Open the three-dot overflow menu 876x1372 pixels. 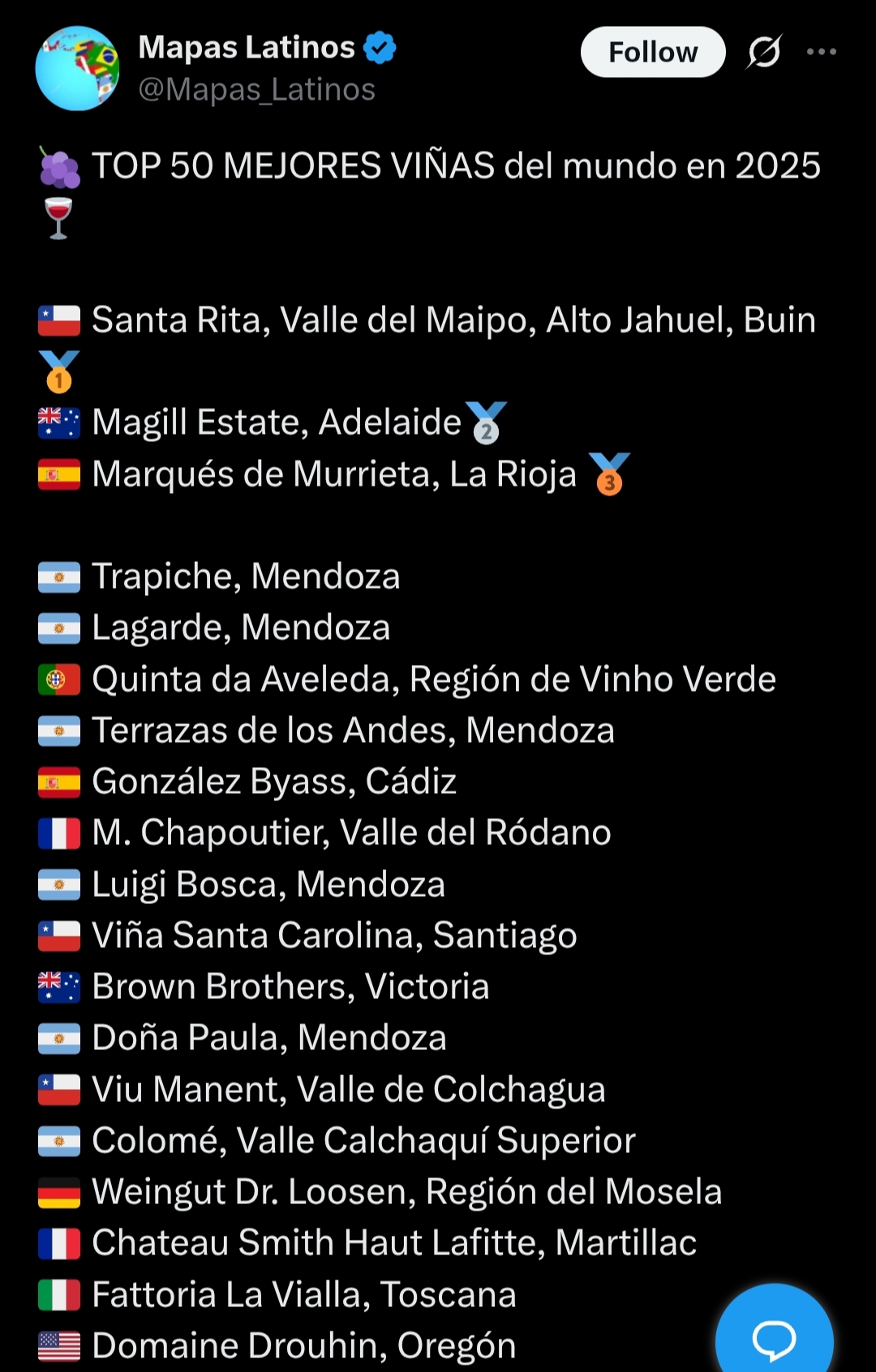[x=821, y=52]
